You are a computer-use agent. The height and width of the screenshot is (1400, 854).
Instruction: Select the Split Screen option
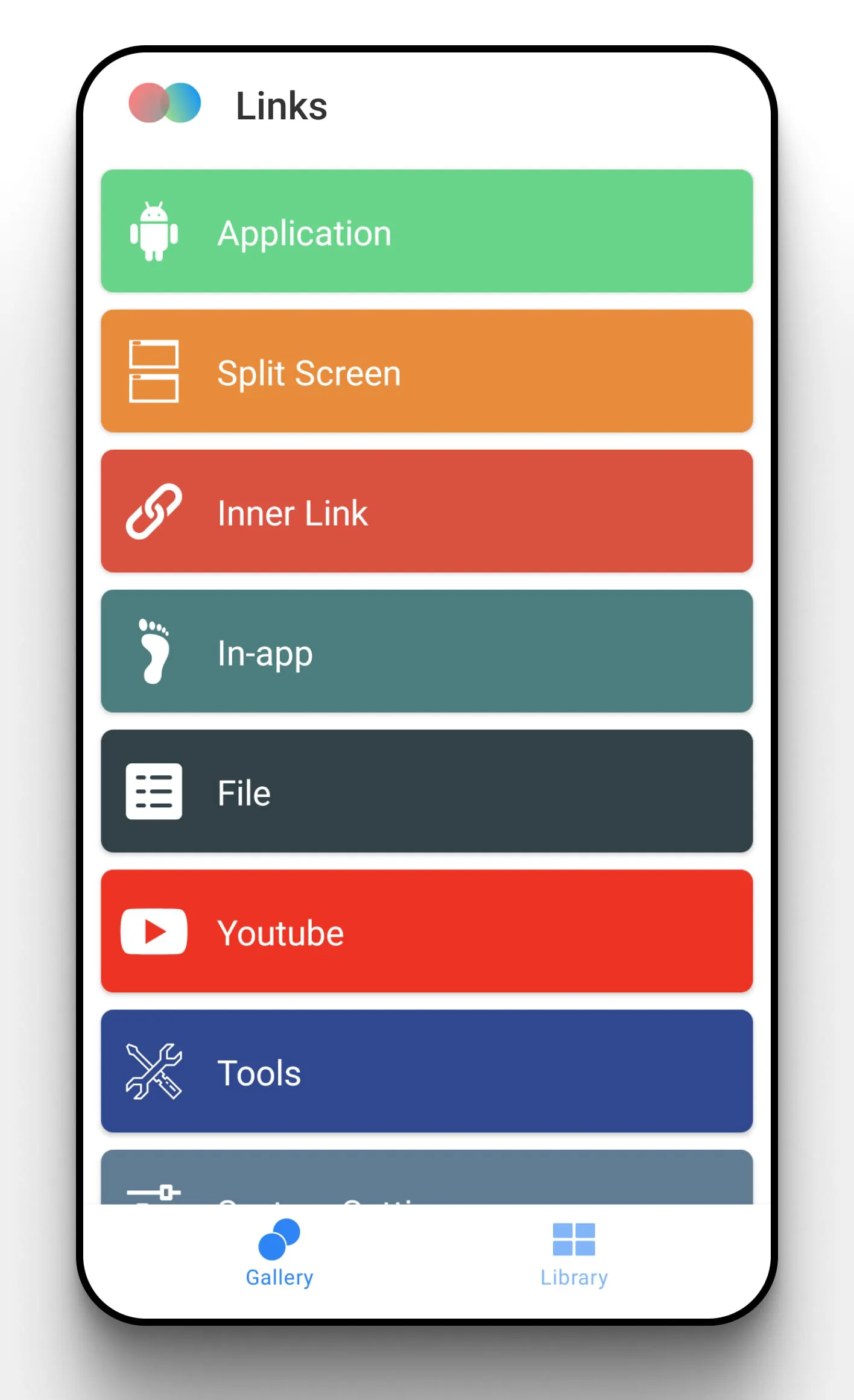[x=426, y=371]
